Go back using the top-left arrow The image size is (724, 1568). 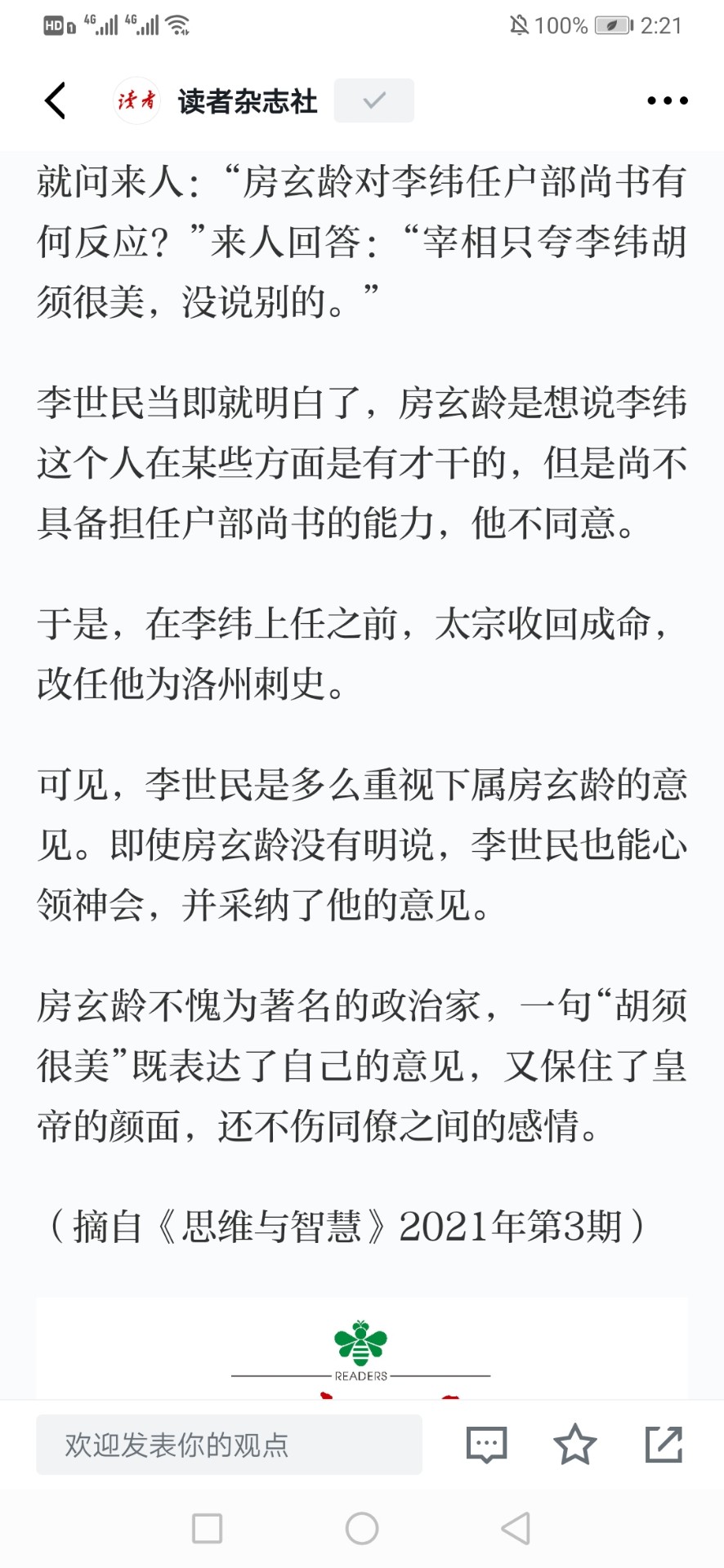[x=55, y=100]
